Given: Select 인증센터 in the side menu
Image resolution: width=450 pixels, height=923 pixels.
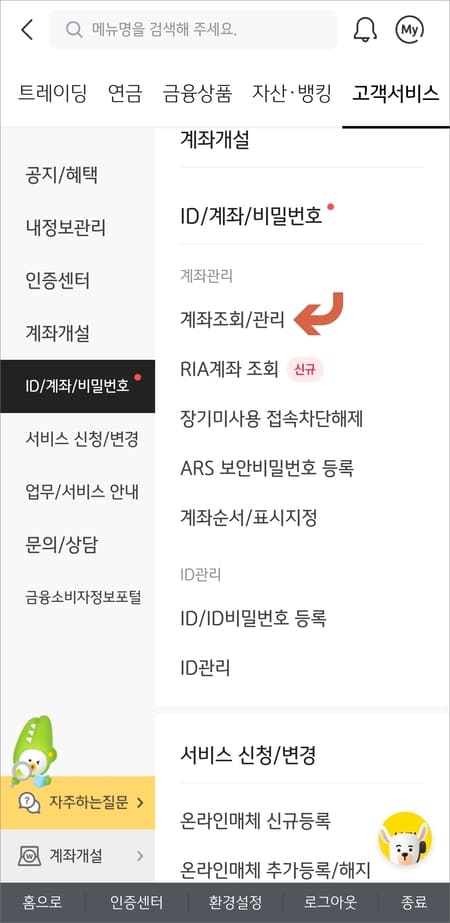Looking at the screenshot, I should pos(58,281).
